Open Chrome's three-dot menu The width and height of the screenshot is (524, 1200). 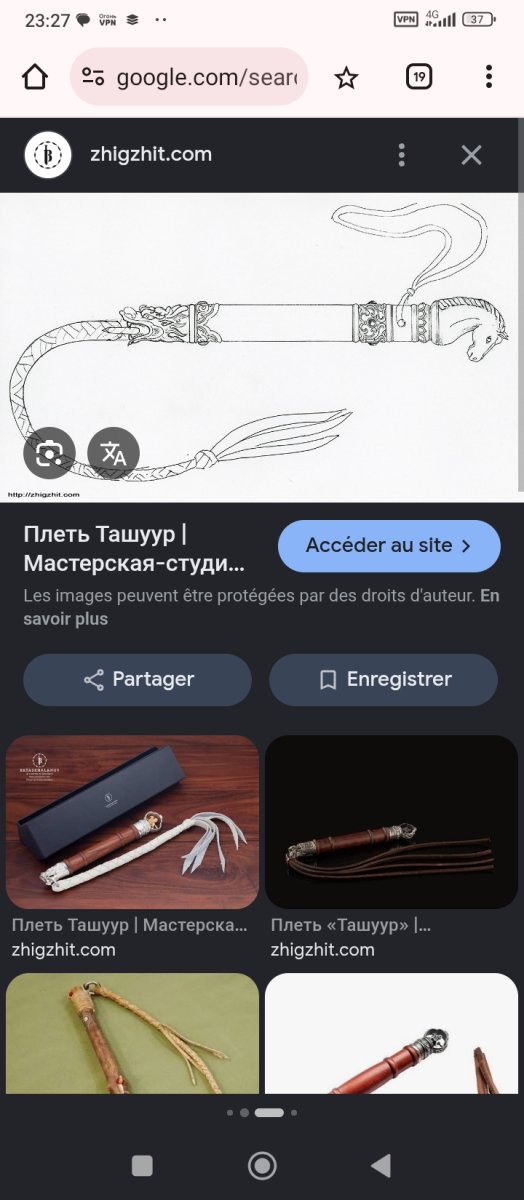pyautogui.click(x=488, y=77)
